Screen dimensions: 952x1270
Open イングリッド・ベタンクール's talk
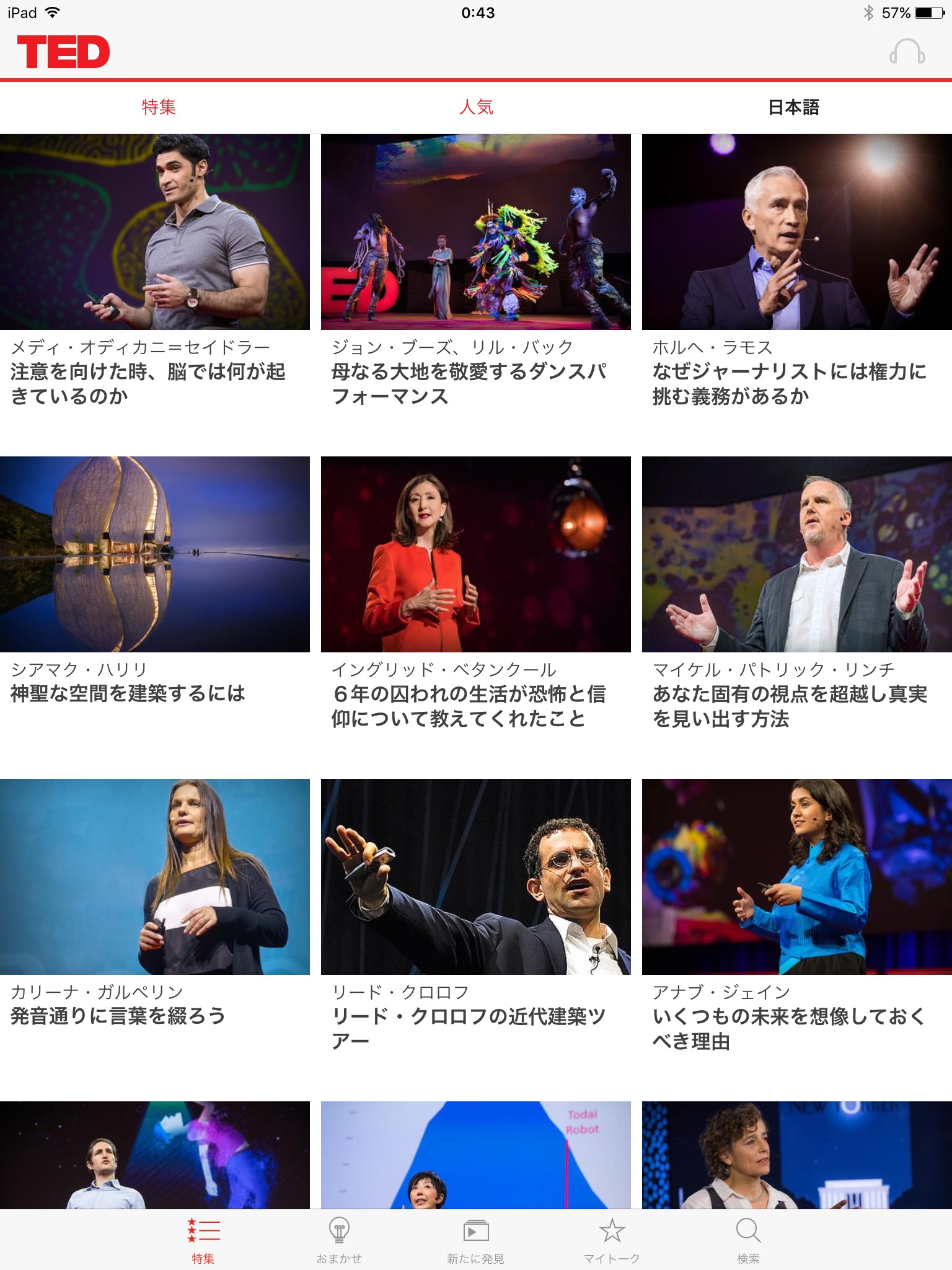click(475, 554)
